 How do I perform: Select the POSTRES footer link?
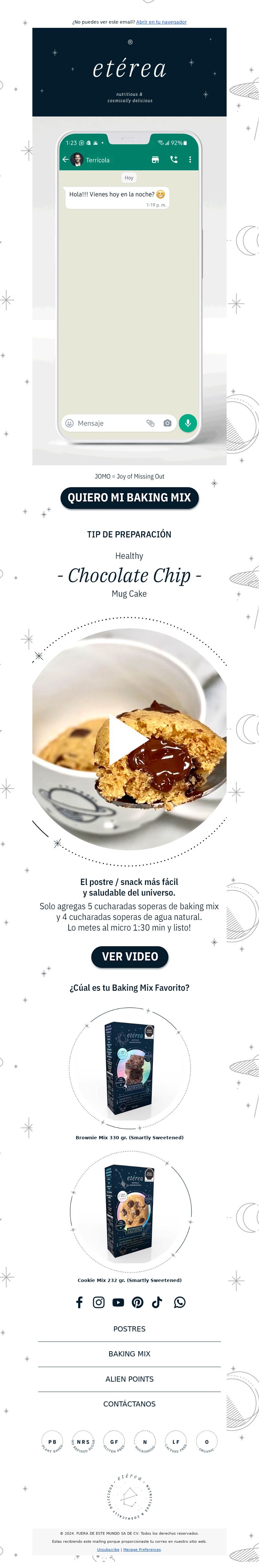129,1329
